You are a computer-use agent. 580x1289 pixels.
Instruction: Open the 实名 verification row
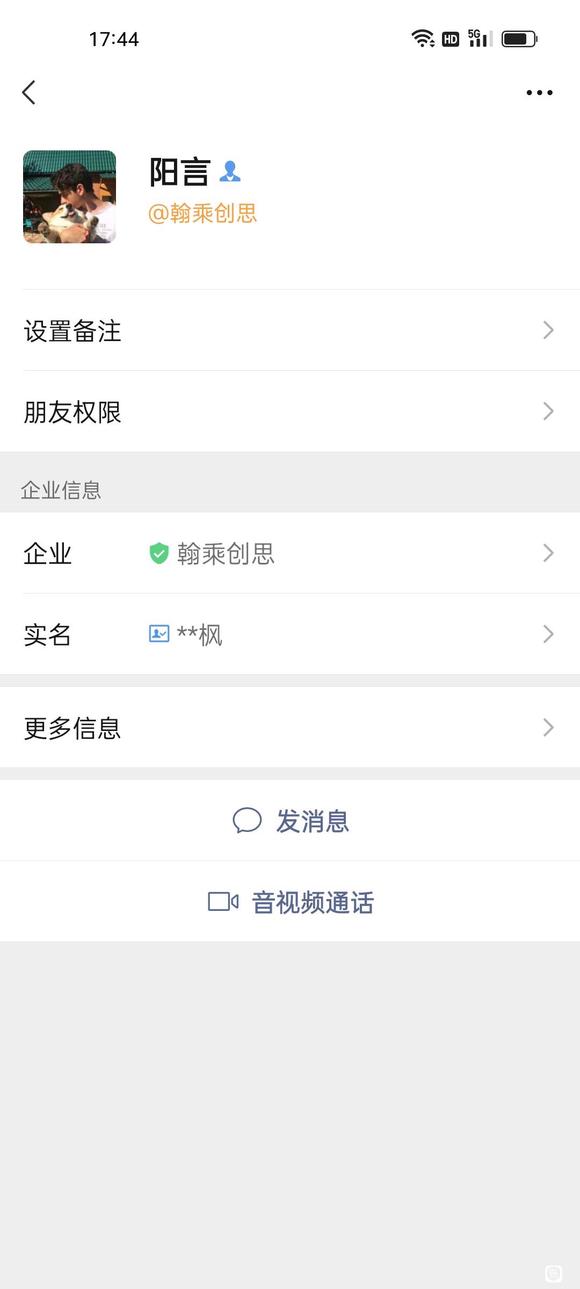pyautogui.click(x=290, y=634)
